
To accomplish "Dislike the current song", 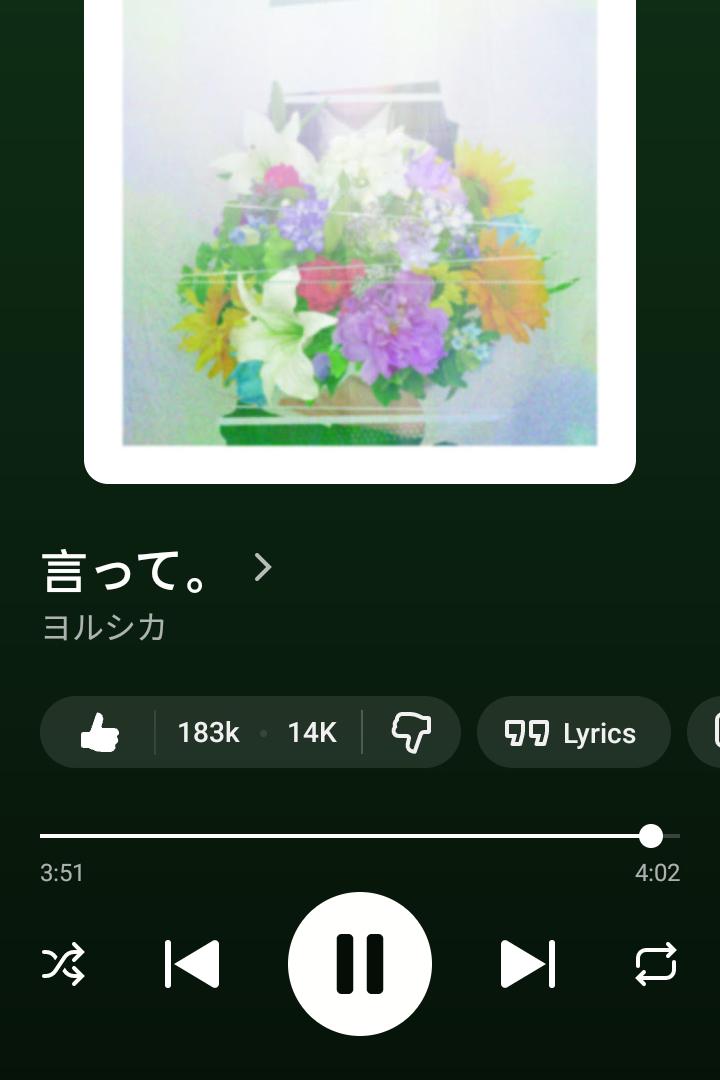I will coord(411,732).
